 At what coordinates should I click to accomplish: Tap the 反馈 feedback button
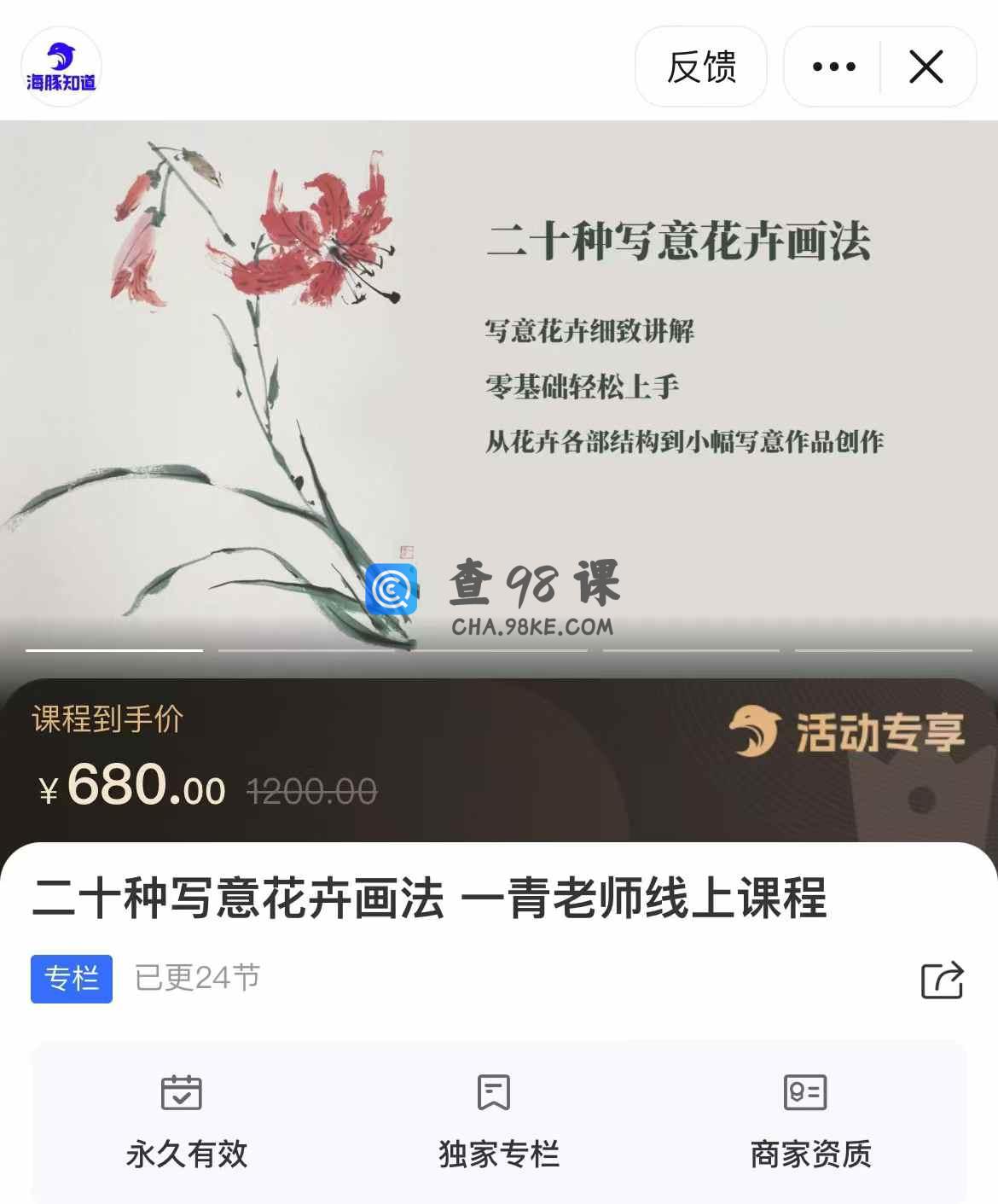tap(701, 67)
